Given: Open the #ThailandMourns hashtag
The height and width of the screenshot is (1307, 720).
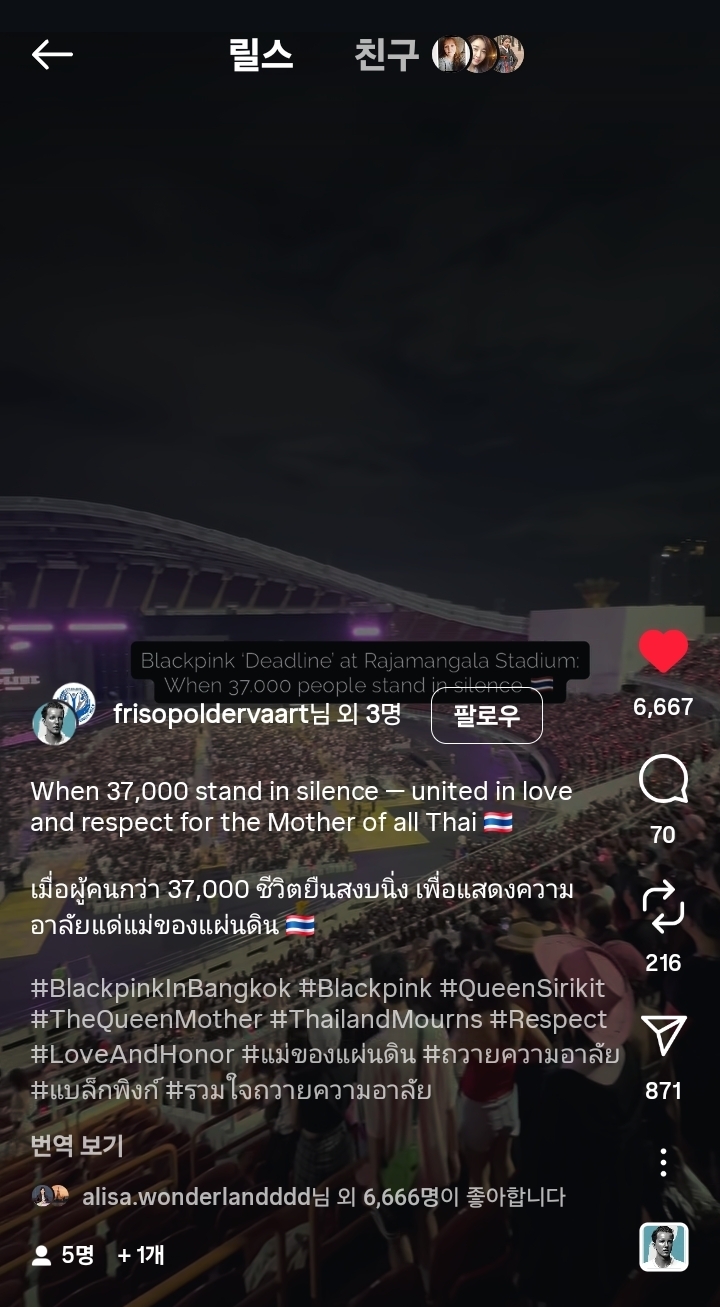Looking at the screenshot, I should 375,1019.
